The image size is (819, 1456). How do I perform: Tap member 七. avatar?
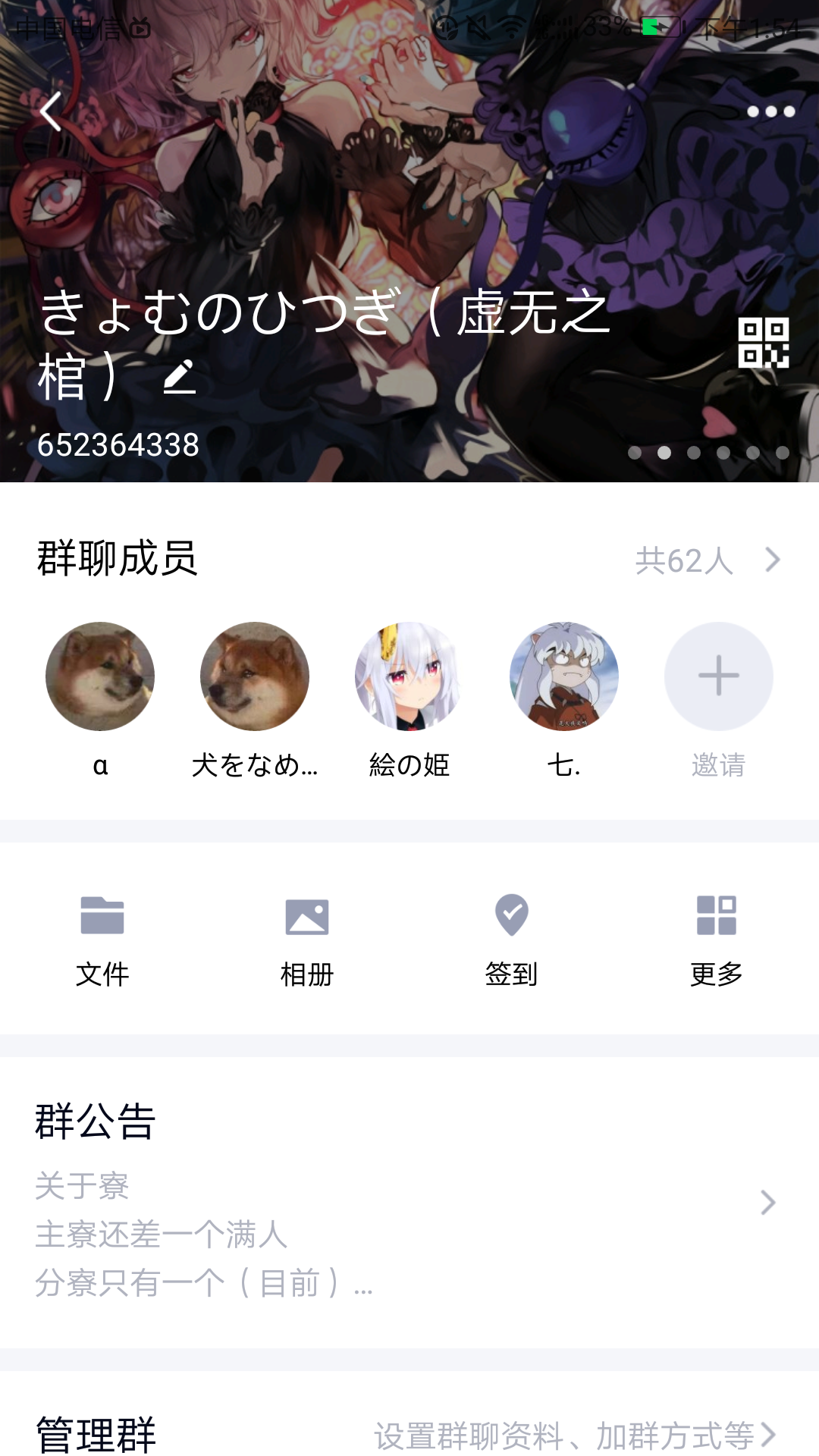[x=562, y=676]
